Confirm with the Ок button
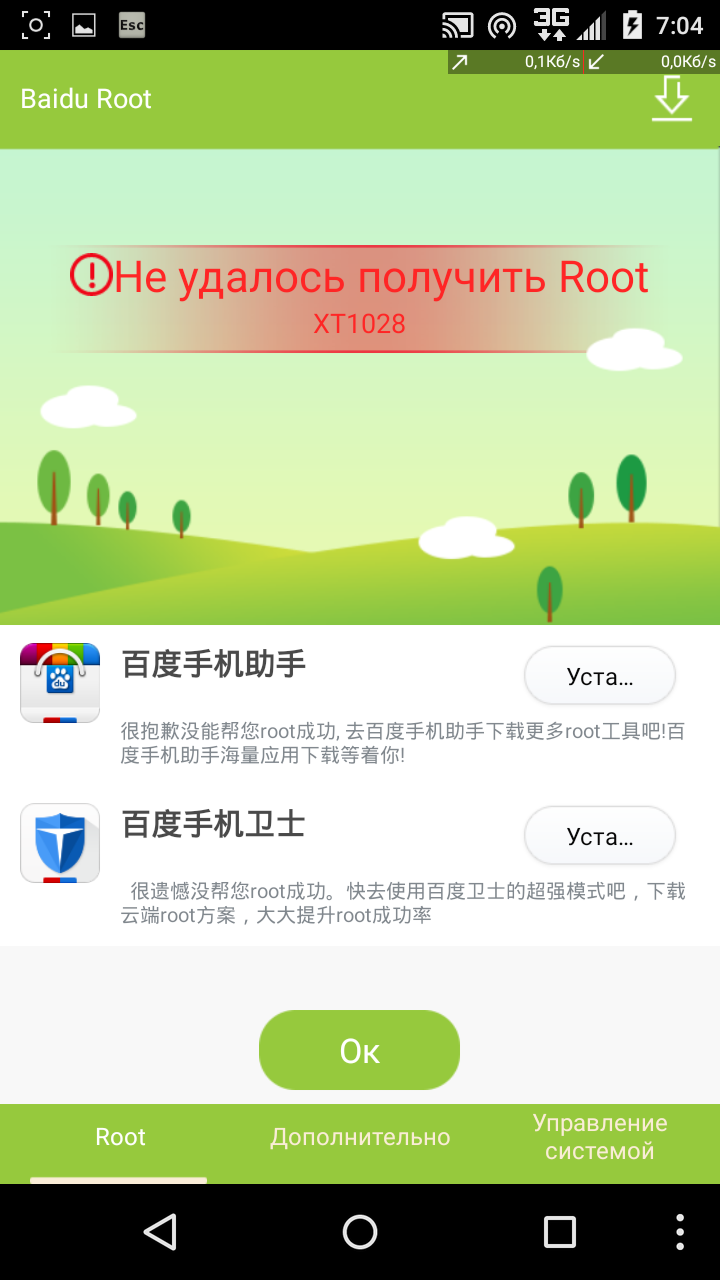720x1280 pixels. pyautogui.click(x=359, y=1050)
